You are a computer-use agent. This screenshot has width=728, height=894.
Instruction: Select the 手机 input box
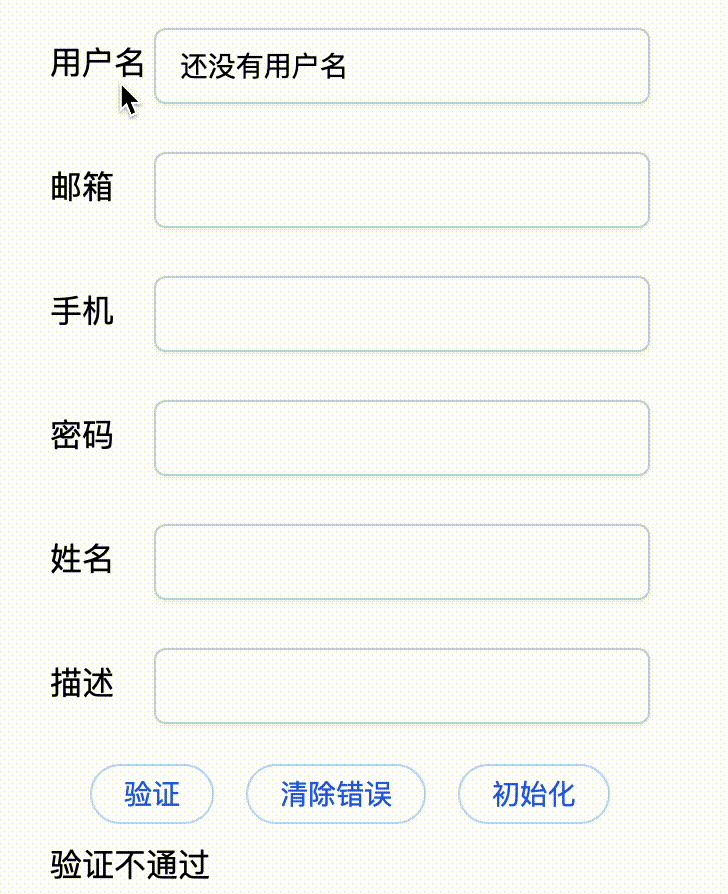(402, 314)
